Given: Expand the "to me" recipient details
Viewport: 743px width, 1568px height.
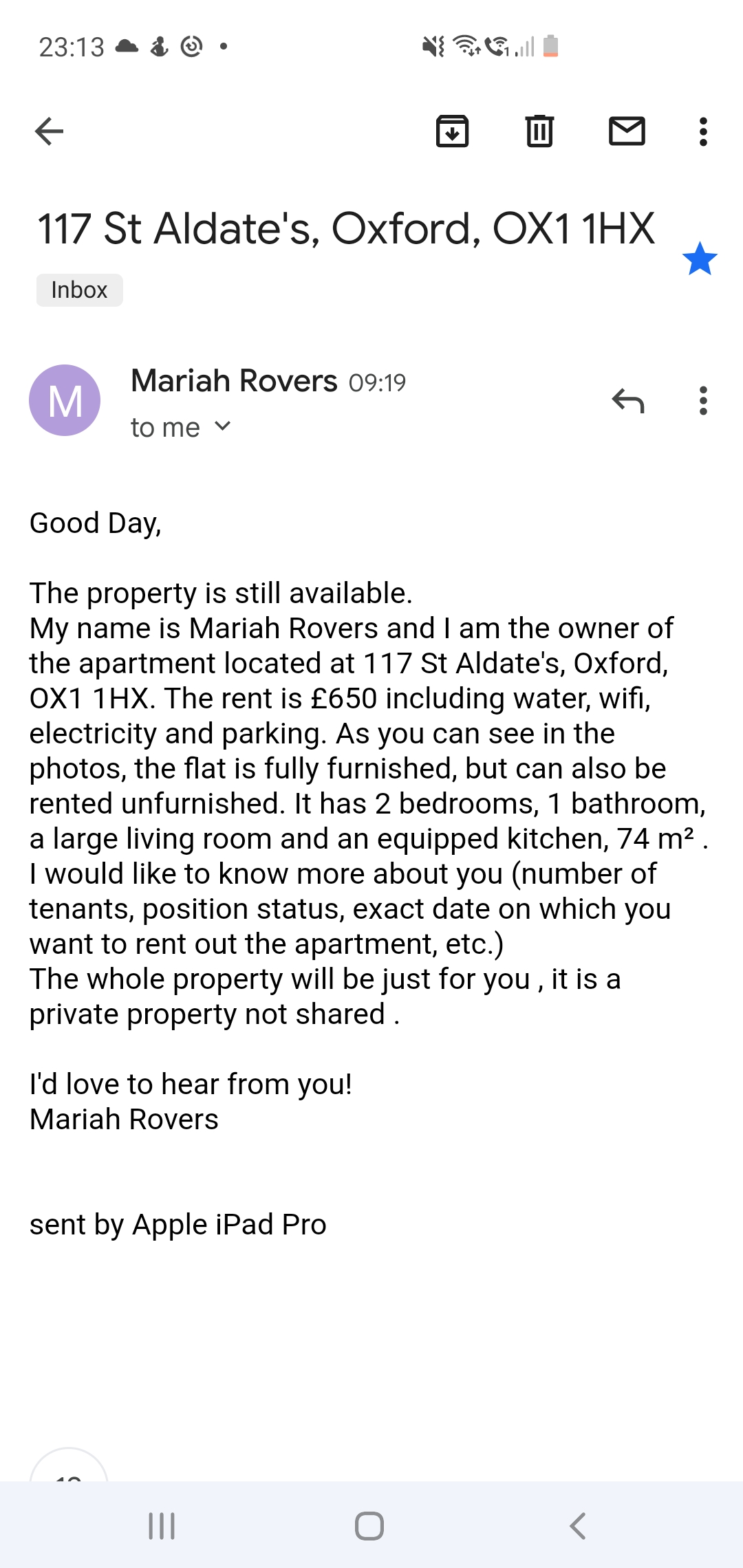Looking at the screenshot, I should click(x=182, y=427).
